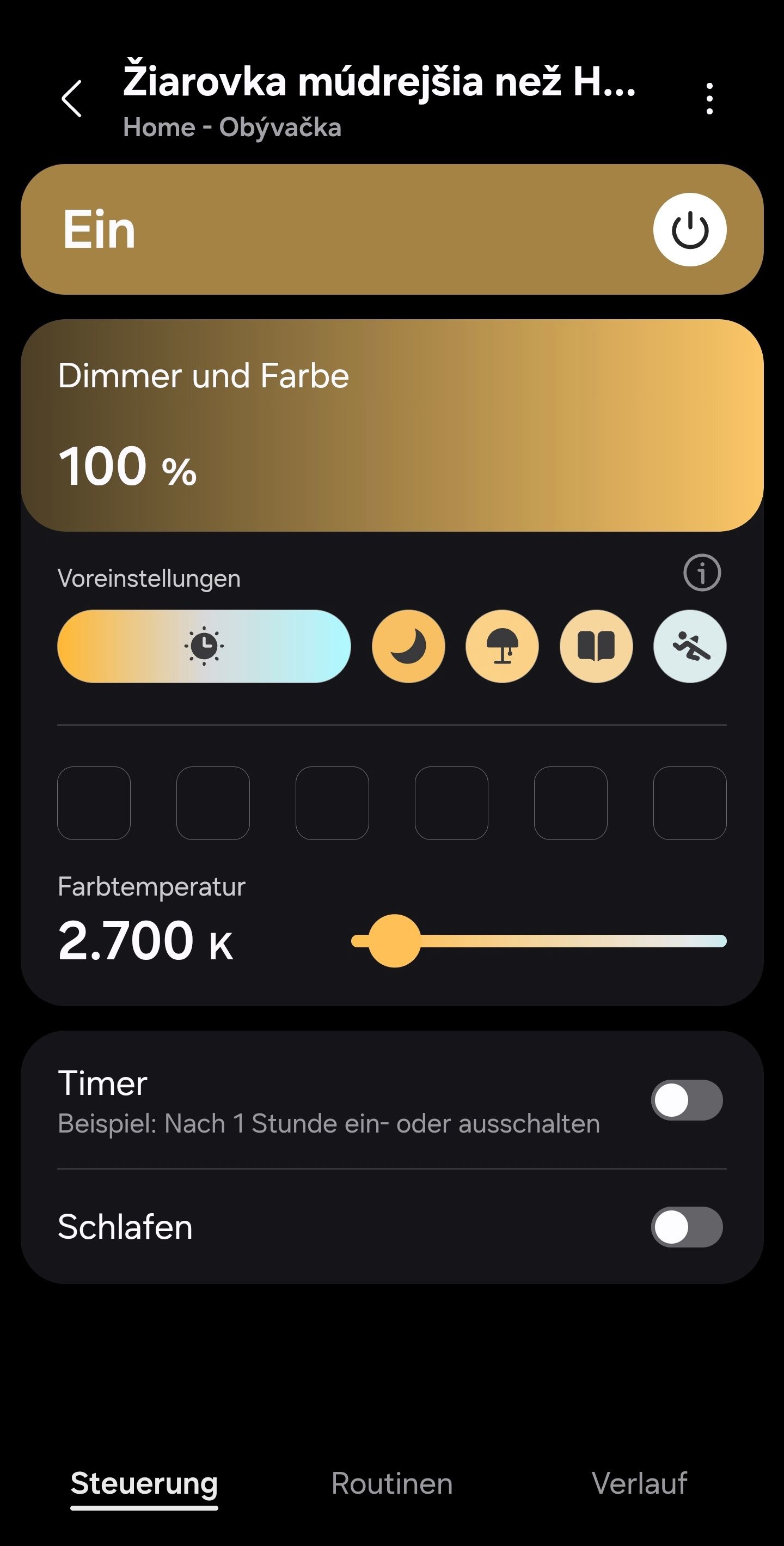
Task: Select the daylight schedule preset
Action: [x=204, y=647]
